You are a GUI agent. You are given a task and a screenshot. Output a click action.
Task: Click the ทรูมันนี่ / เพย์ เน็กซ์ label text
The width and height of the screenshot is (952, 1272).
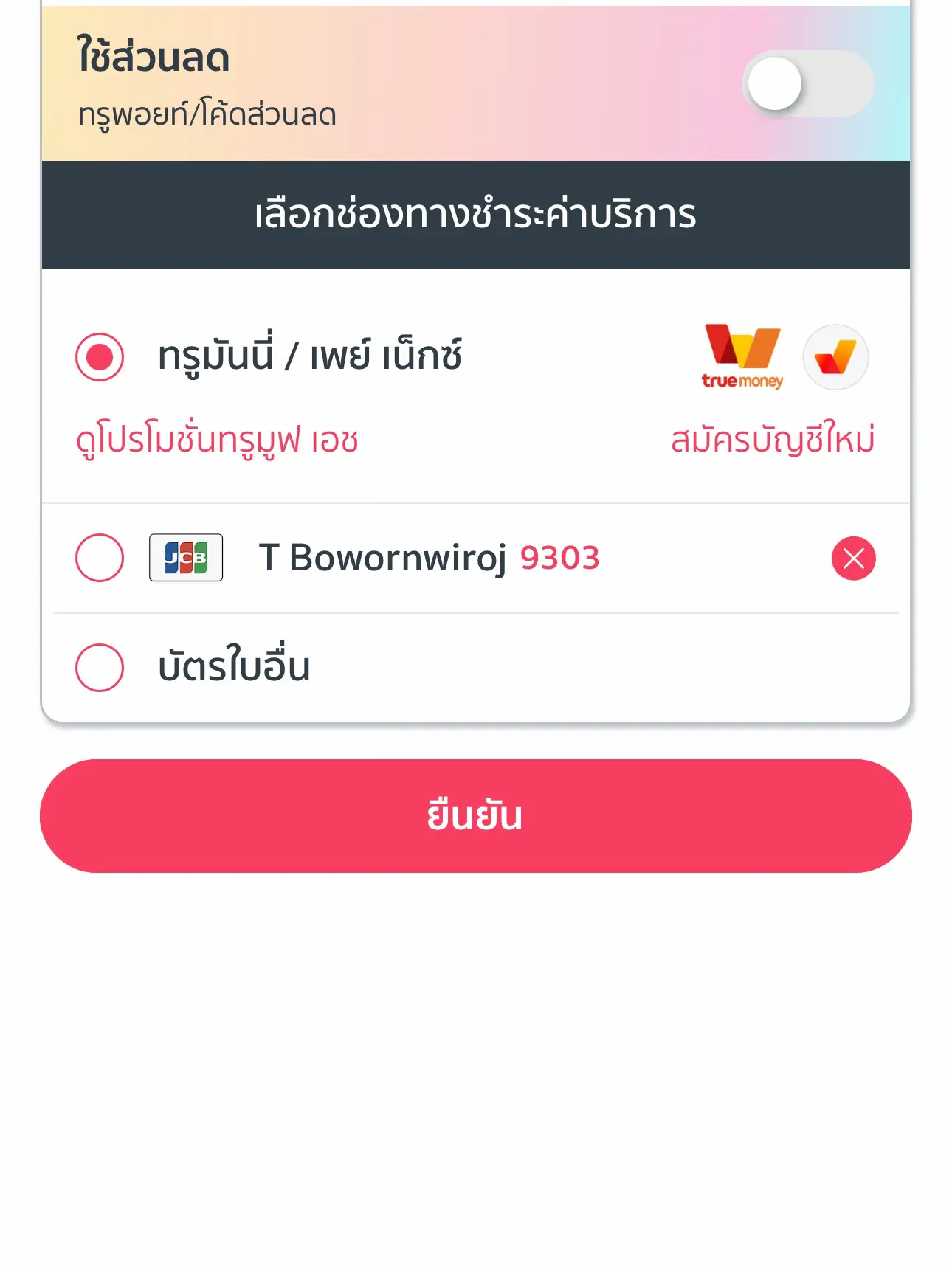310,356
